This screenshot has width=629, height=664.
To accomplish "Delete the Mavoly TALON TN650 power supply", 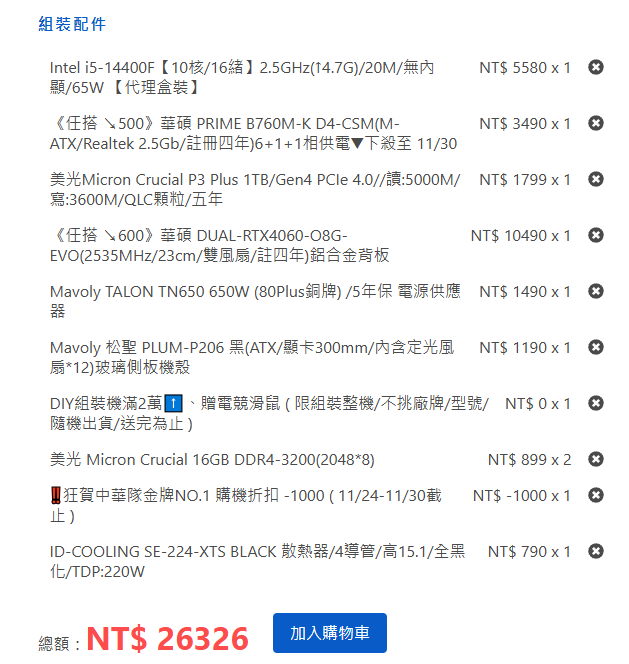I will [x=595, y=291].
